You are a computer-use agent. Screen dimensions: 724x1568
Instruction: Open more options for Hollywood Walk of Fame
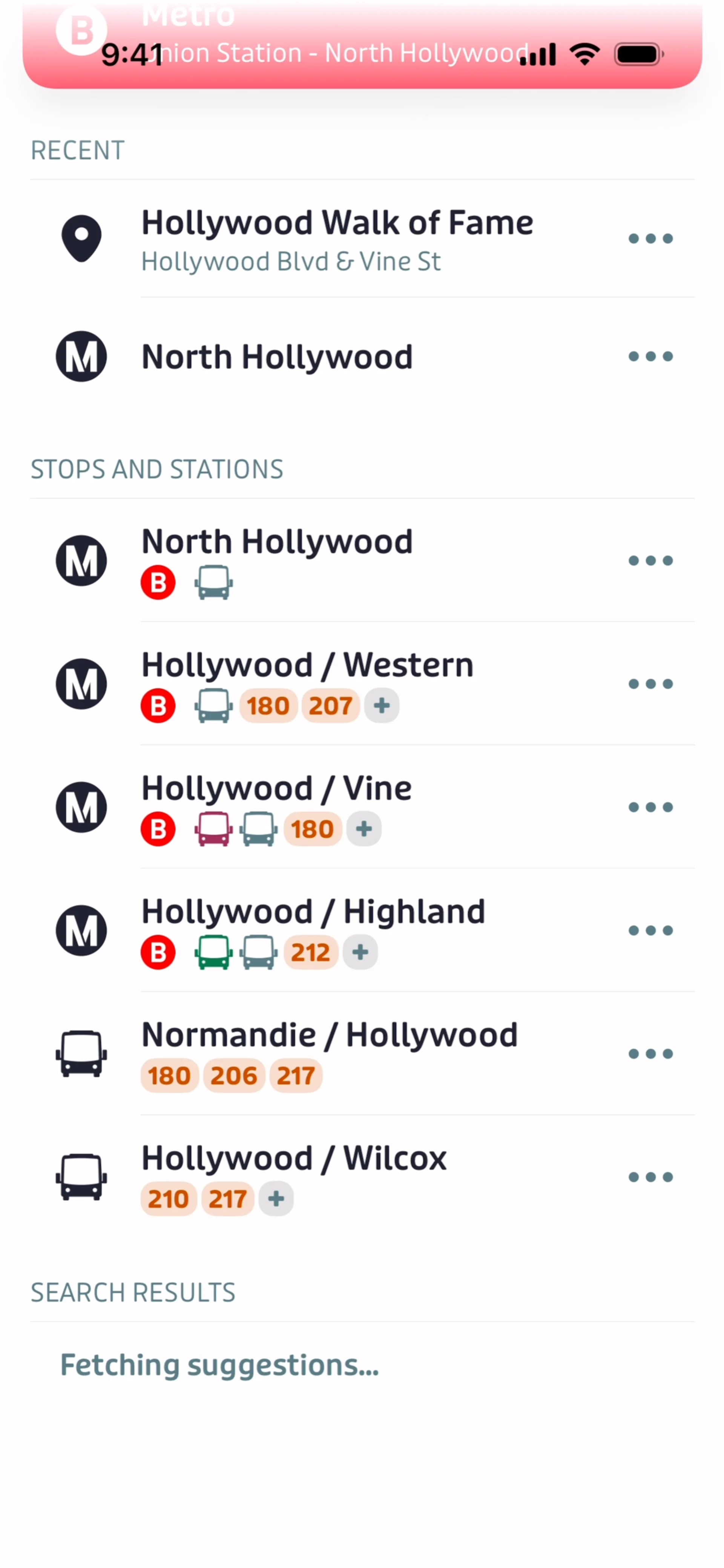[x=650, y=238]
